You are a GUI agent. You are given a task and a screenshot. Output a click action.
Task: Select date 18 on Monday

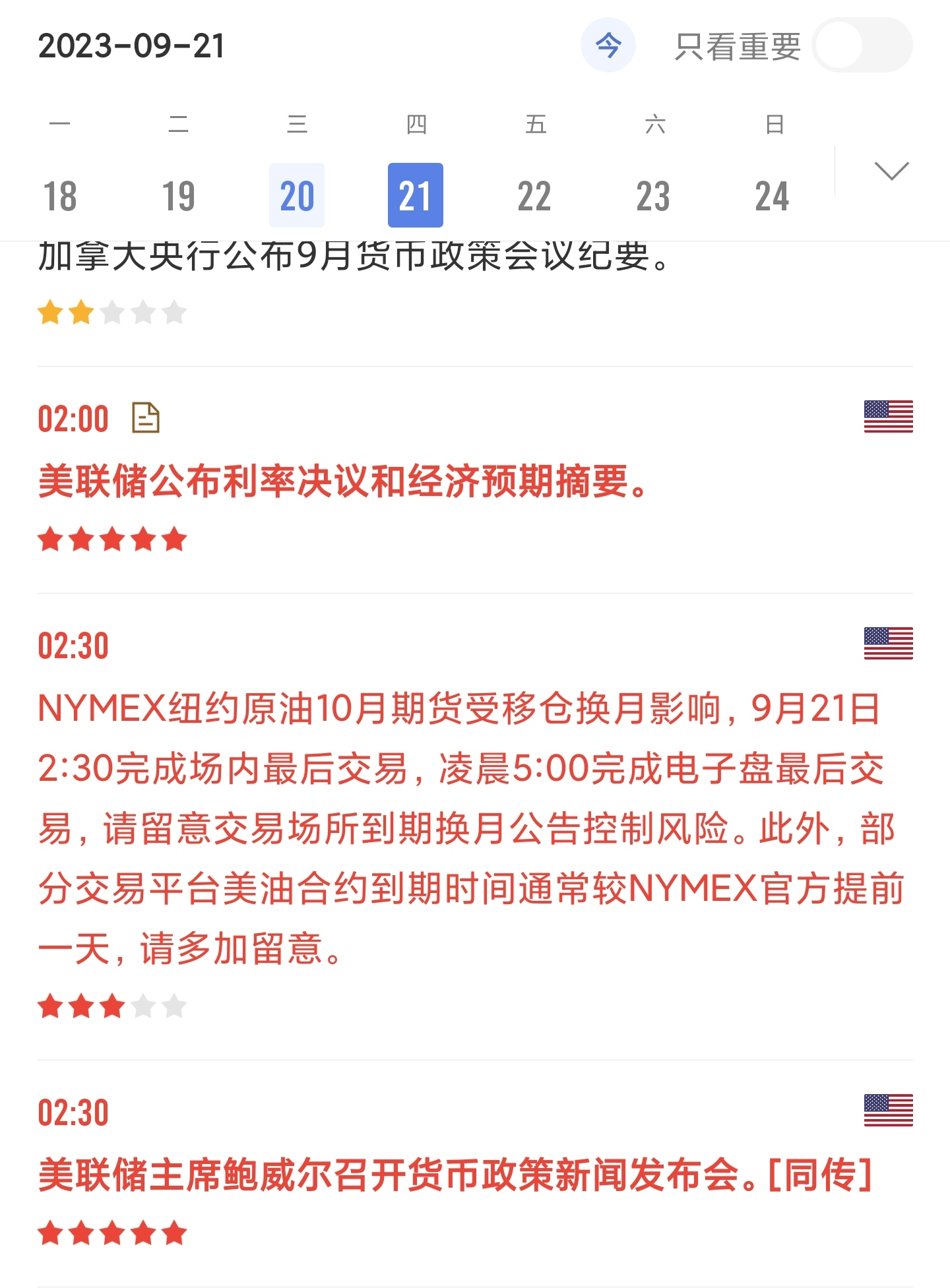(x=60, y=196)
